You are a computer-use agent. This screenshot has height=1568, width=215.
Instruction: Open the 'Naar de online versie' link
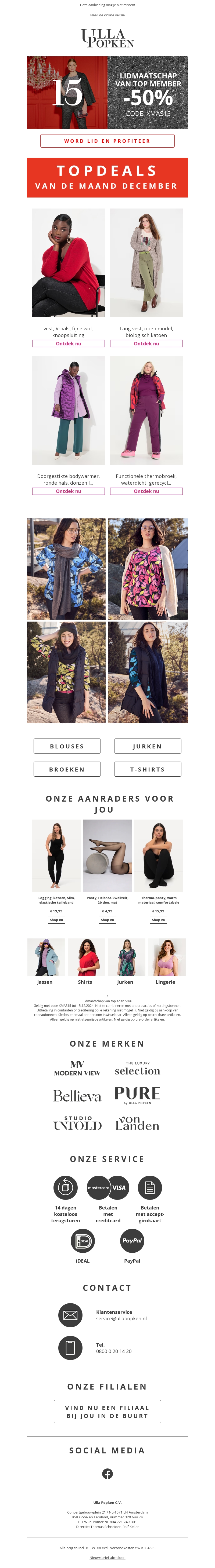tap(107, 15)
